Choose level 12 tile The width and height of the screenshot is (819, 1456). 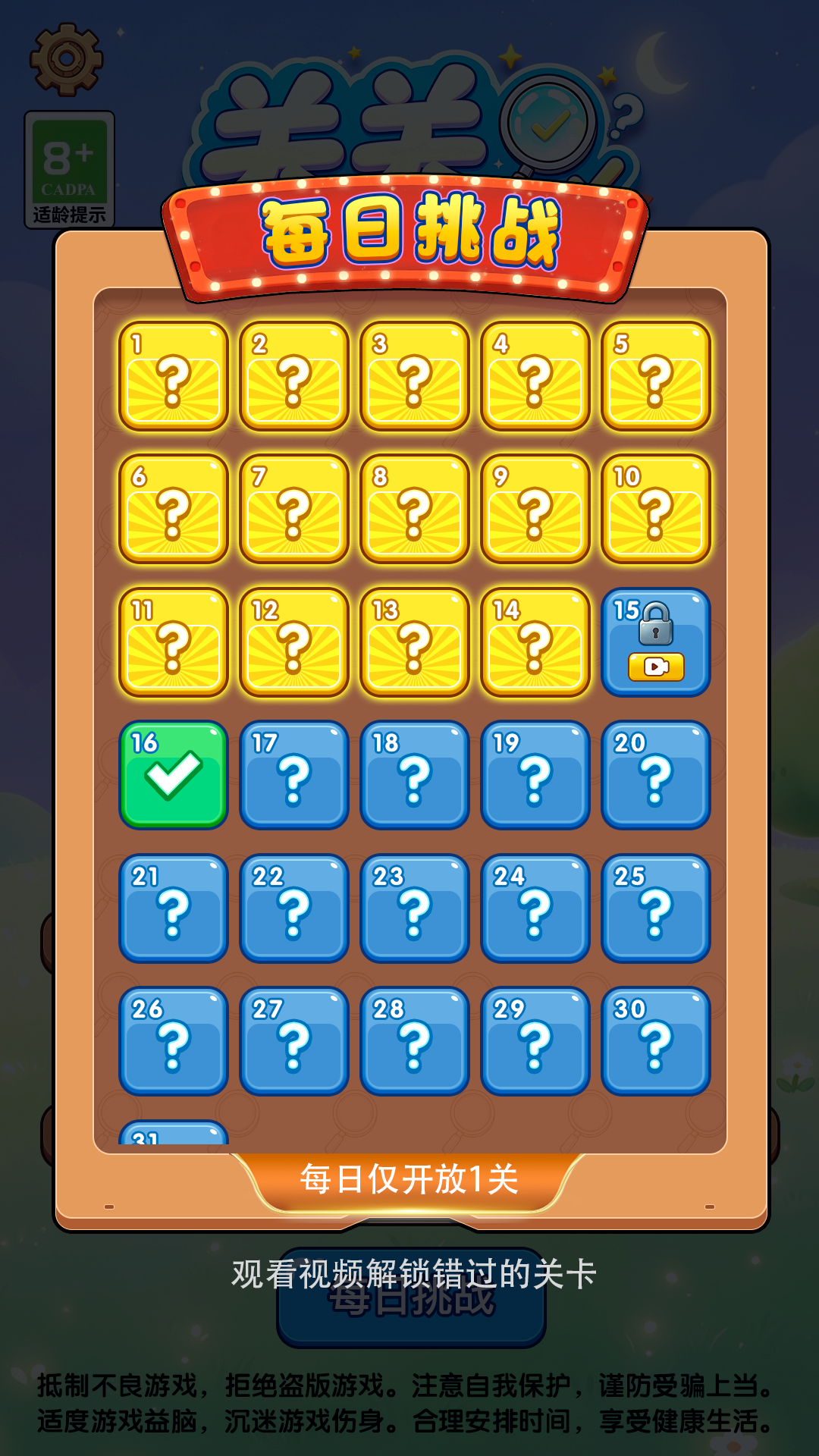click(294, 642)
